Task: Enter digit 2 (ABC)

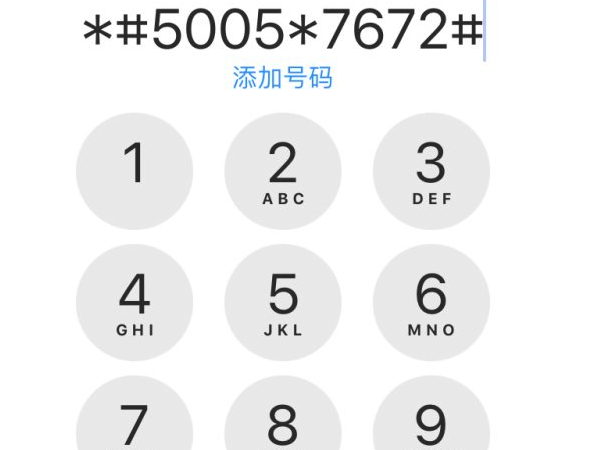Action: coord(283,171)
